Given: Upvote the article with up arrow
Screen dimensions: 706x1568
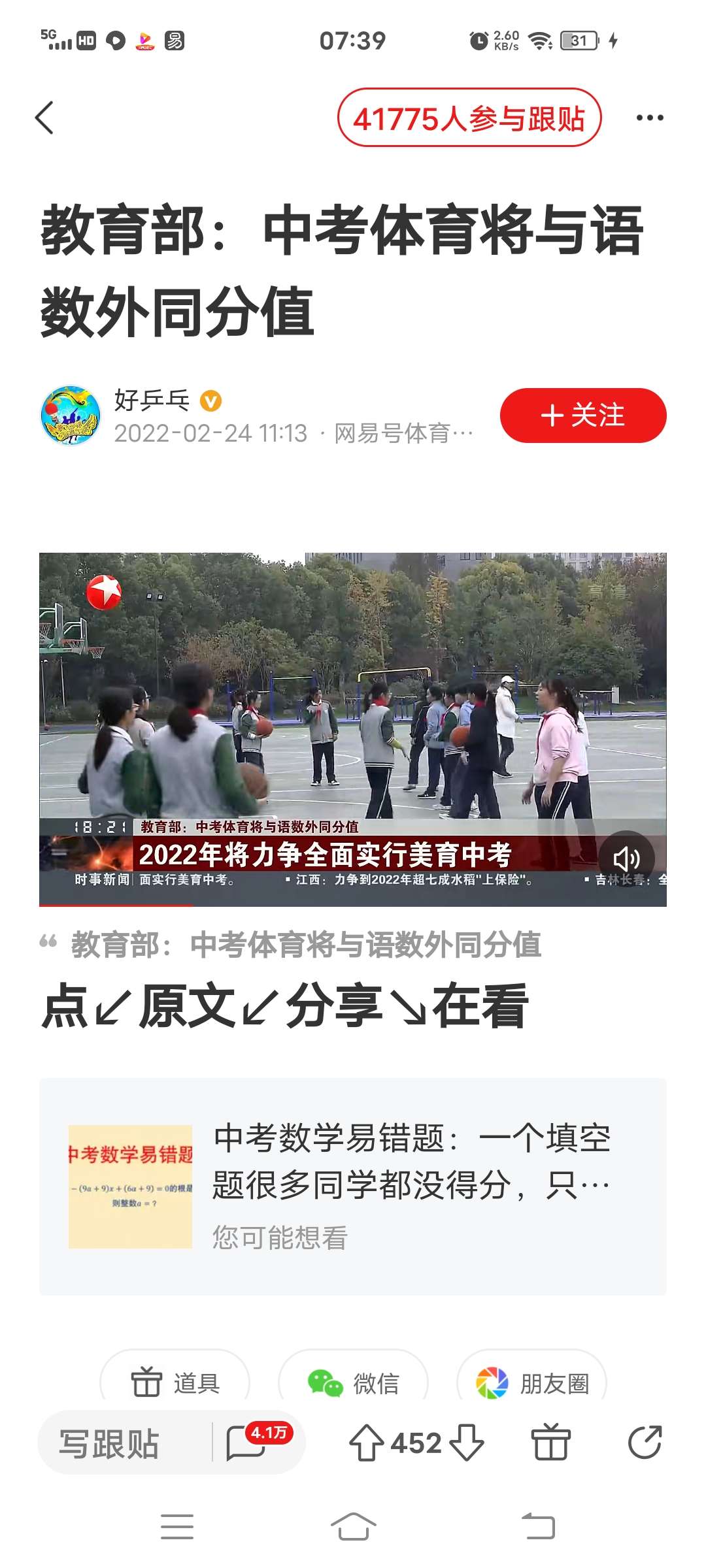Looking at the screenshot, I should pyautogui.click(x=367, y=1443).
